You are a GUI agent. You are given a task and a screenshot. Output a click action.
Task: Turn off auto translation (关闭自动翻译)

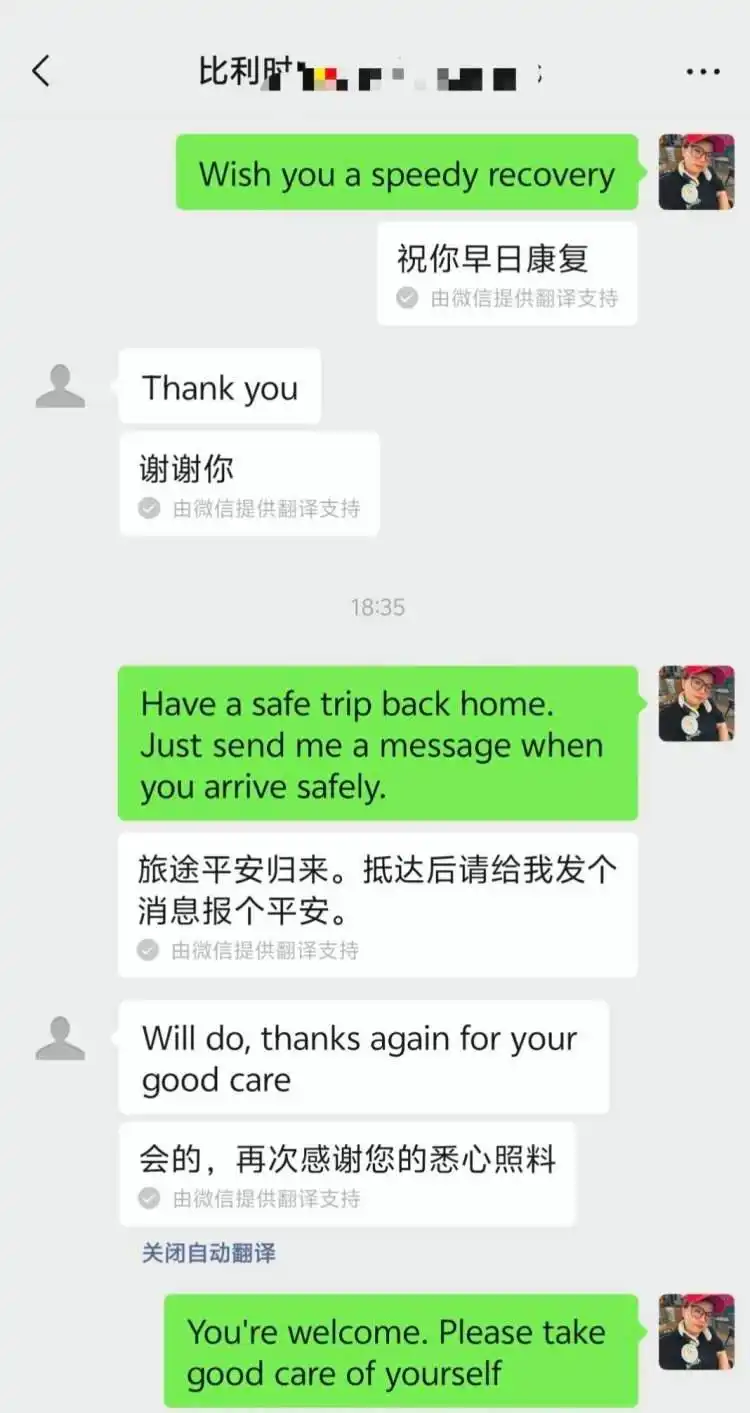pyautogui.click(x=208, y=1252)
